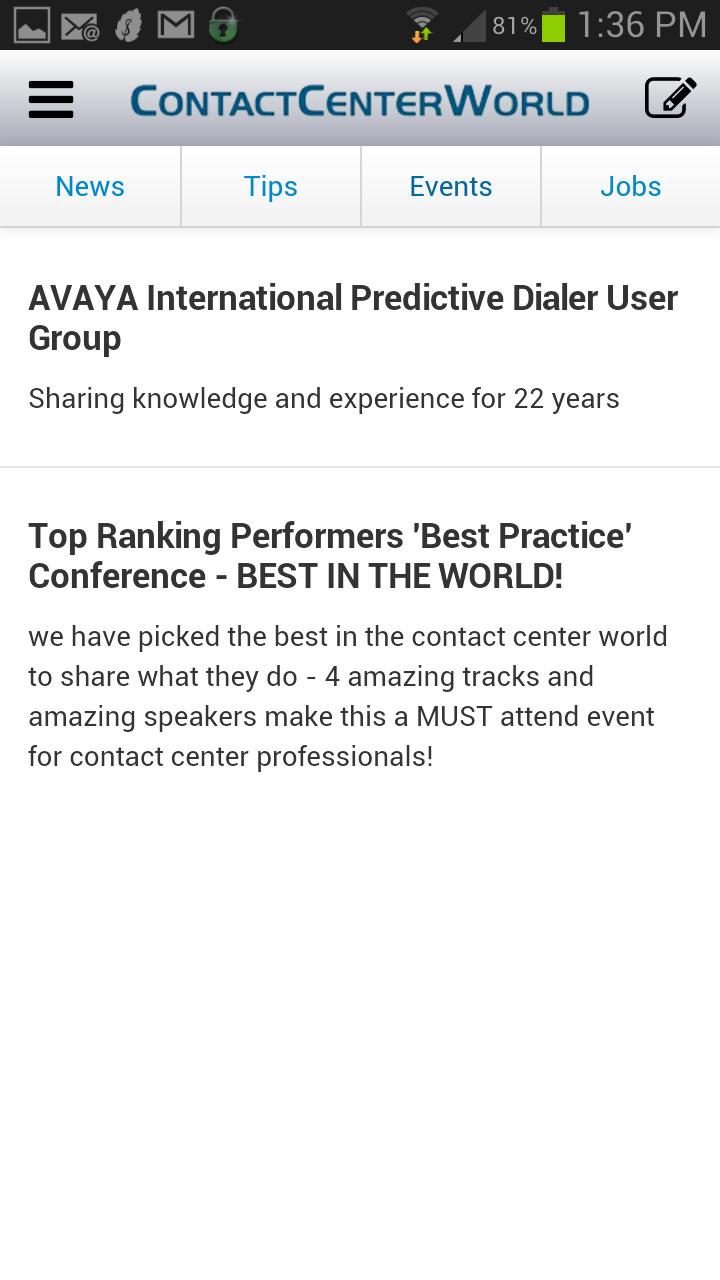Tap the ContactCenterWorld logo
720x1280 pixels.
[x=360, y=98]
